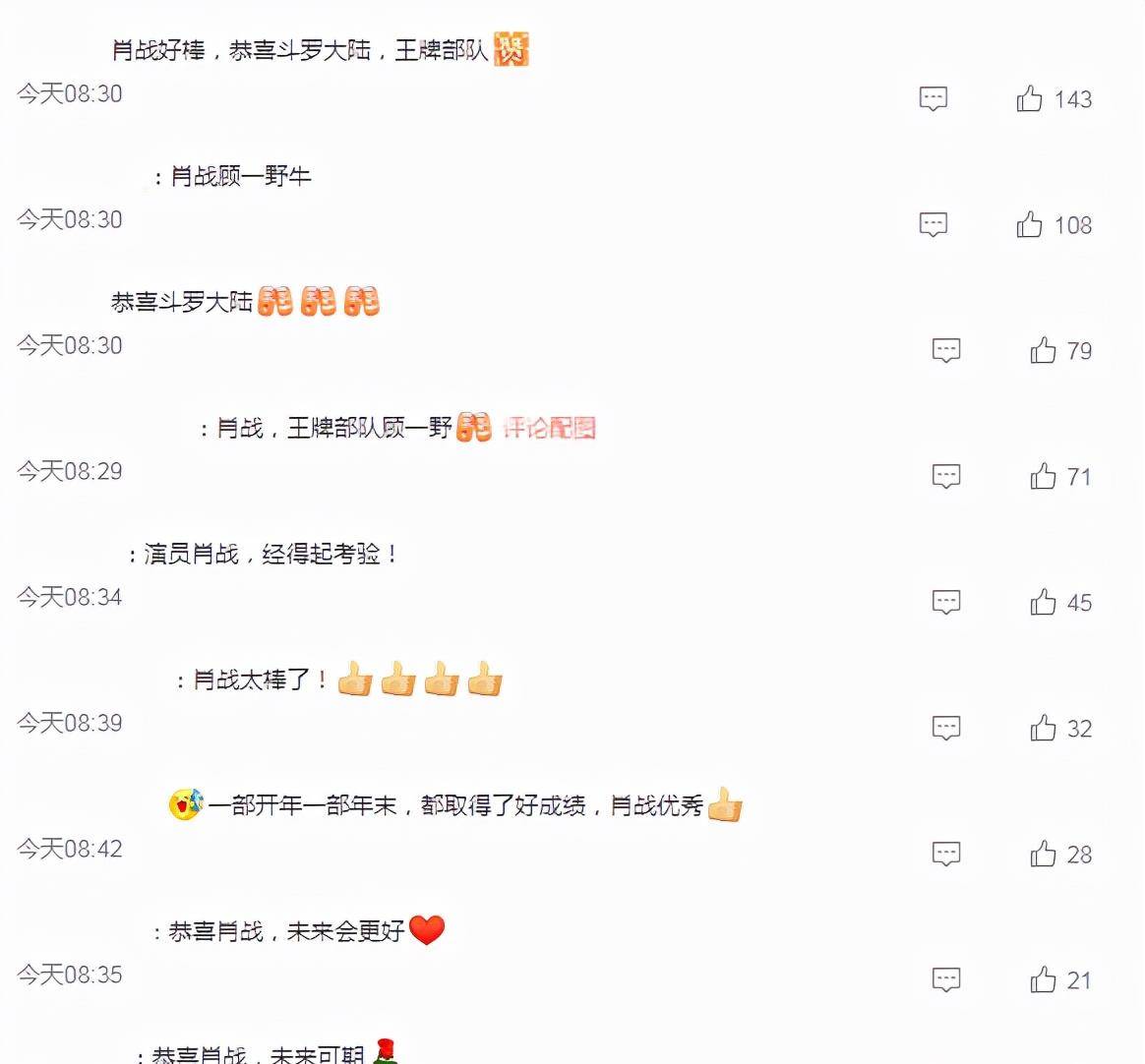
Task: Reply to the comment with 79 likes
Action: click(945, 350)
